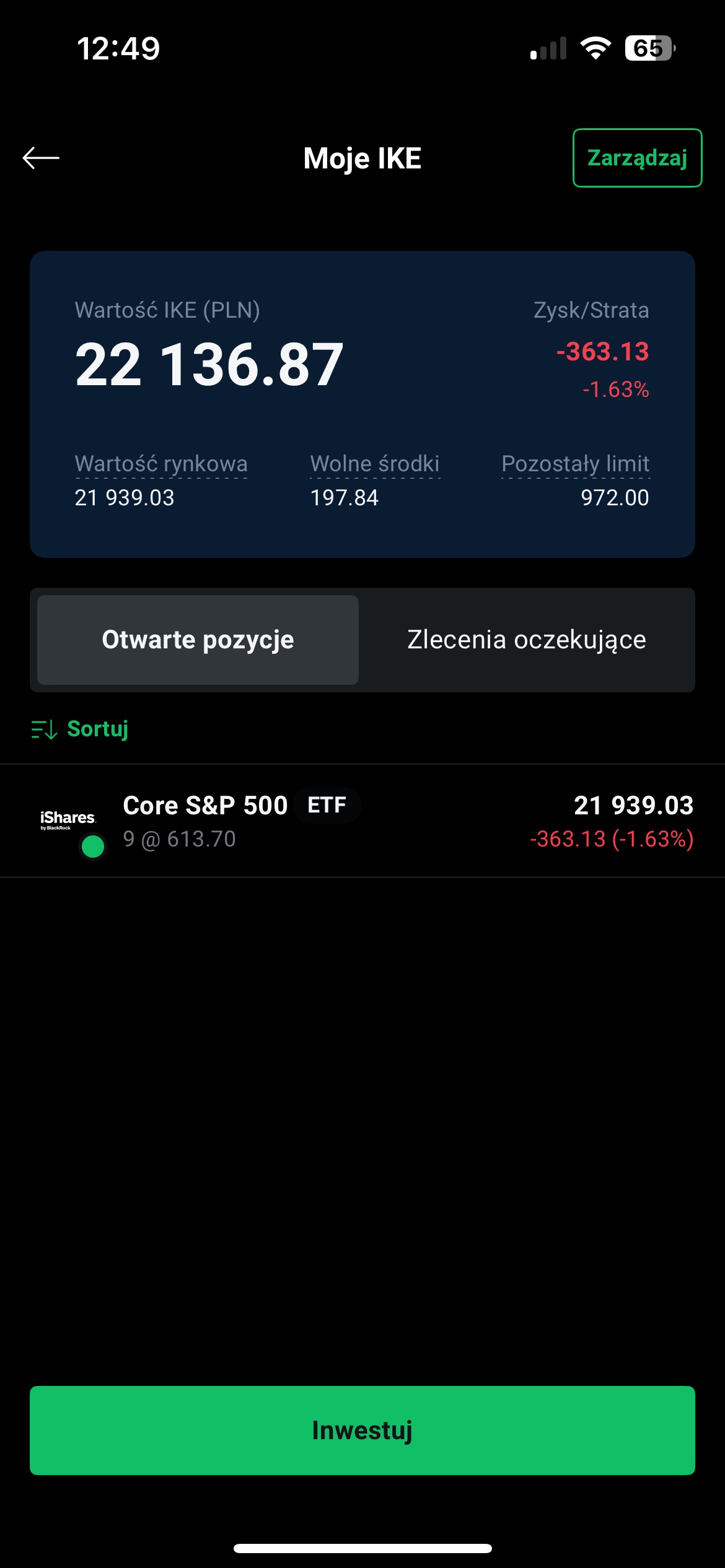Go back using the arrow icon
Image resolution: width=725 pixels, height=1568 pixels.
[x=41, y=158]
